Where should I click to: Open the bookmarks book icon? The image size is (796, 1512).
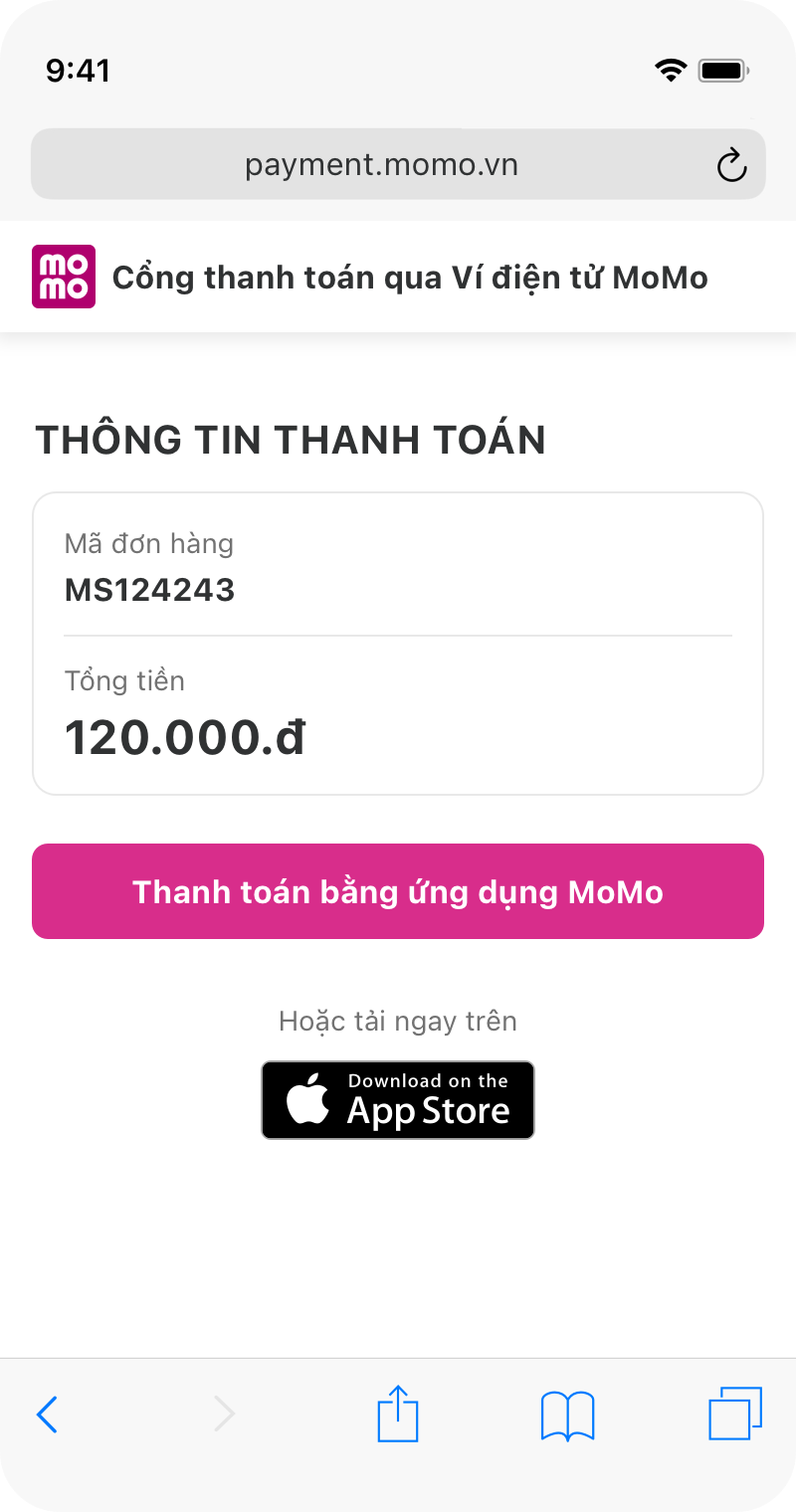coord(567,1416)
